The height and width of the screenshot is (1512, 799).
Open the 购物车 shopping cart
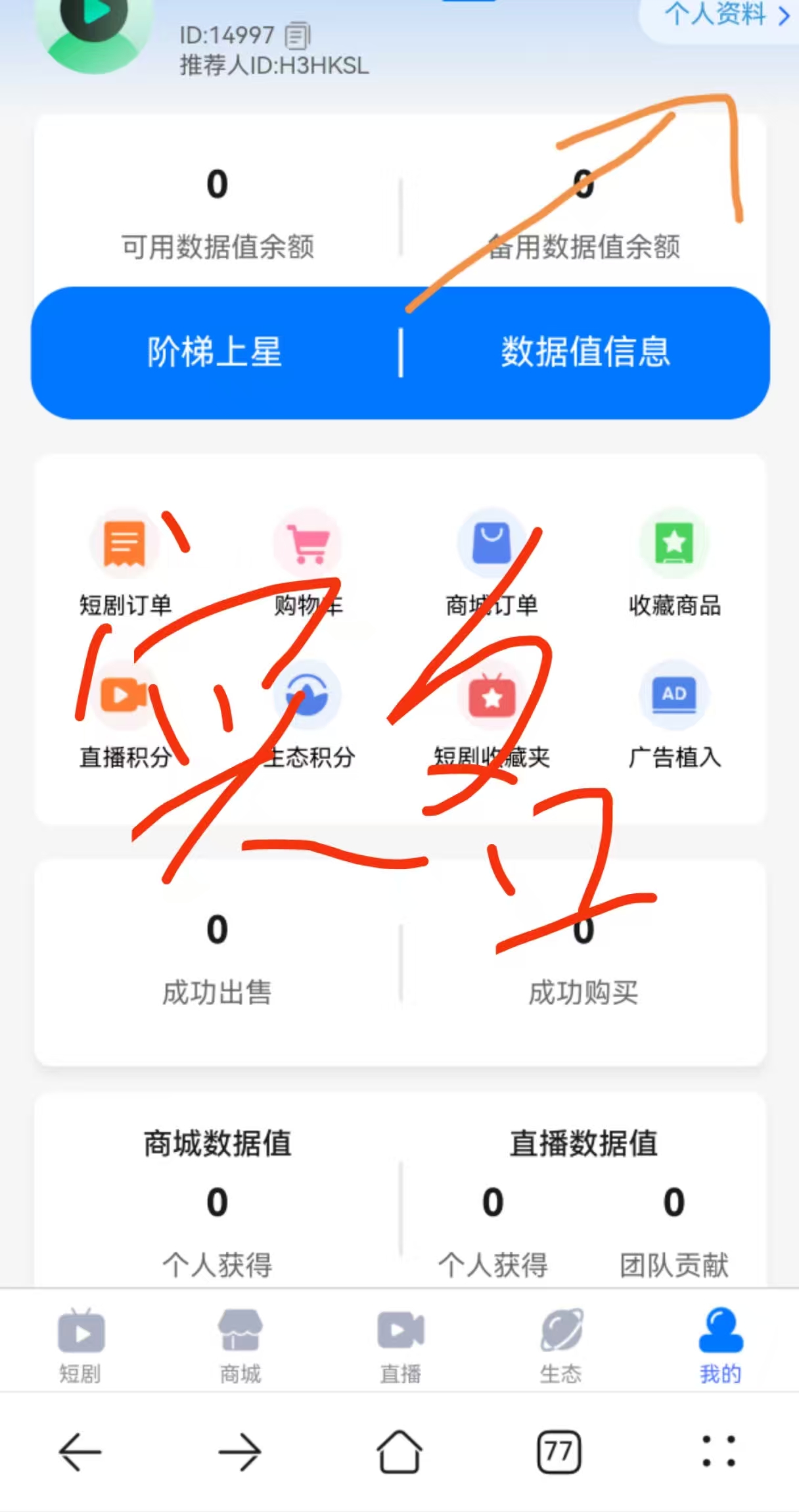308,563
